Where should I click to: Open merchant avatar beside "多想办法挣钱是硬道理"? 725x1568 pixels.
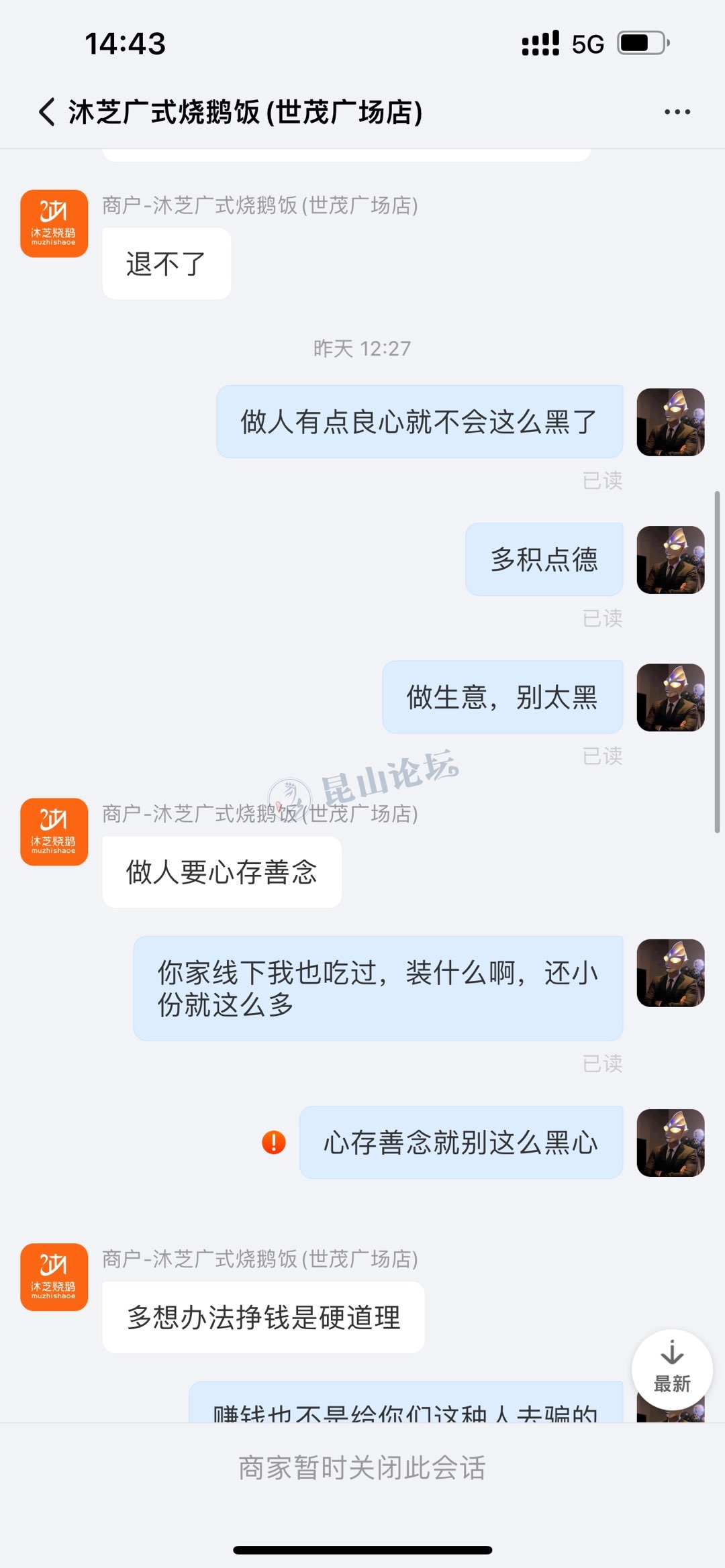(x=54, y=1277)
